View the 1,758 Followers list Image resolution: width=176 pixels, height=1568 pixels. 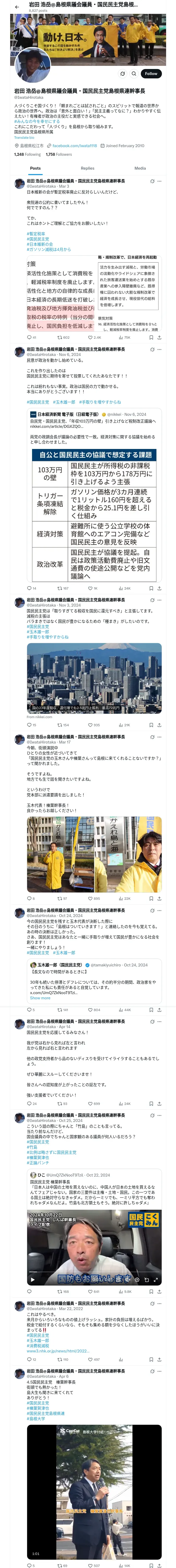tap(59, 155)
